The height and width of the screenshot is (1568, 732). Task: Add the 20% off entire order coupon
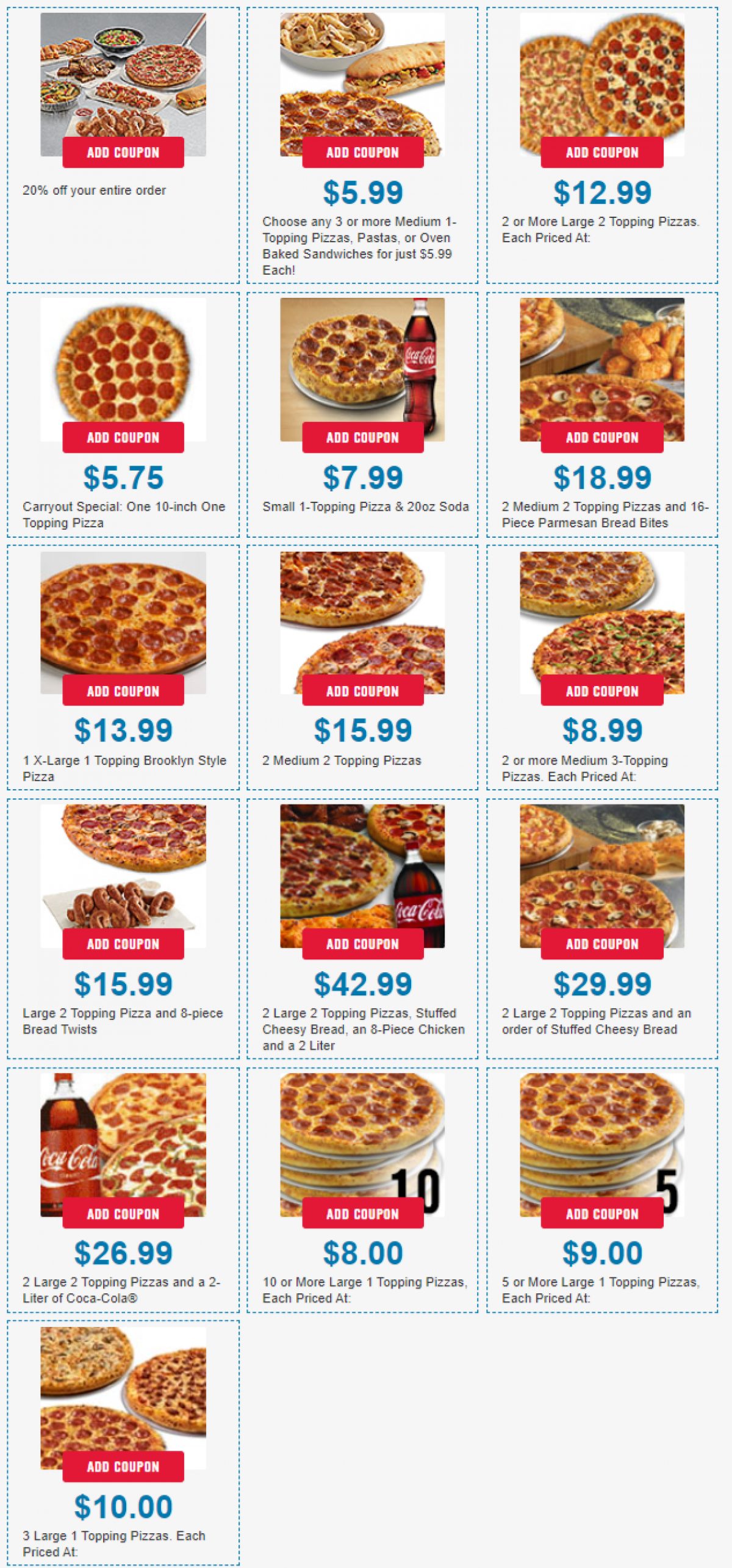coord(123,153)
